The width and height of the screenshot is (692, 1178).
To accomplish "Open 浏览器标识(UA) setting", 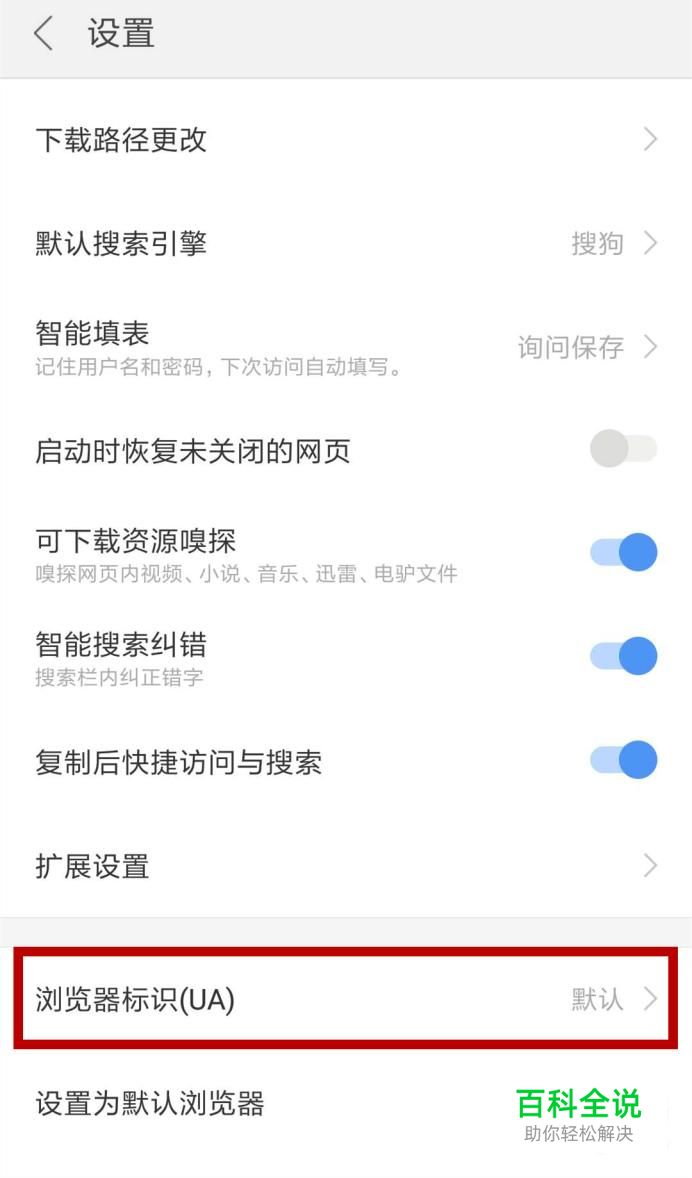I will click(346, 998).
